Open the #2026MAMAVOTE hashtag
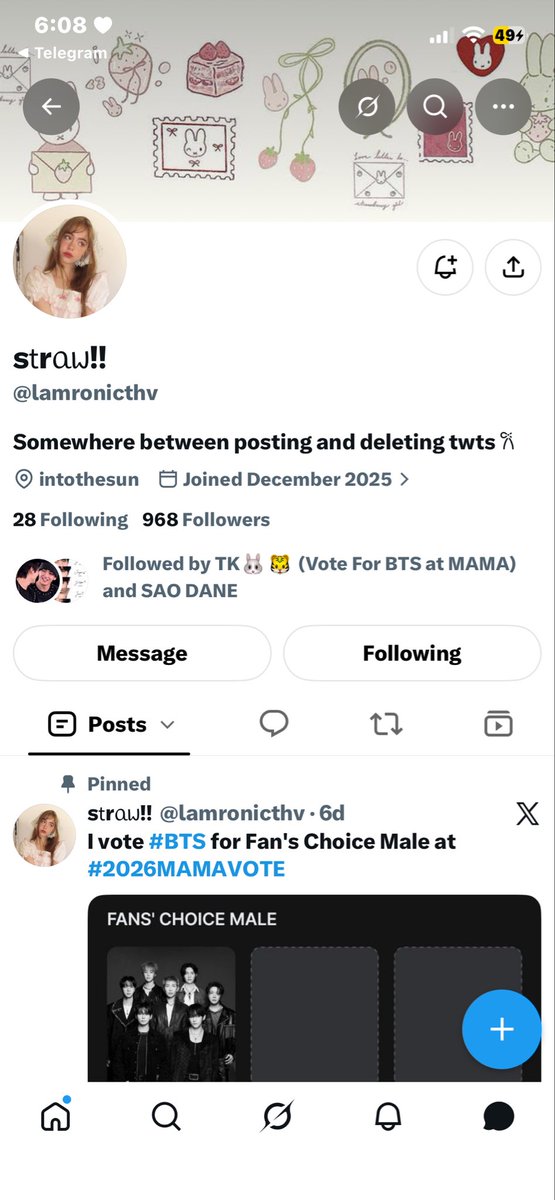Viewport: 555px width, 1200px height. (187, 869)
